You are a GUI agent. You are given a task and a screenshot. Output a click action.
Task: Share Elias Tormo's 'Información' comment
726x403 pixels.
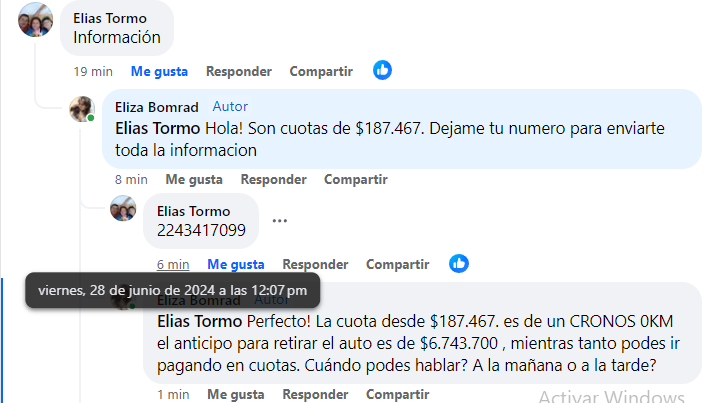[321, 71]
